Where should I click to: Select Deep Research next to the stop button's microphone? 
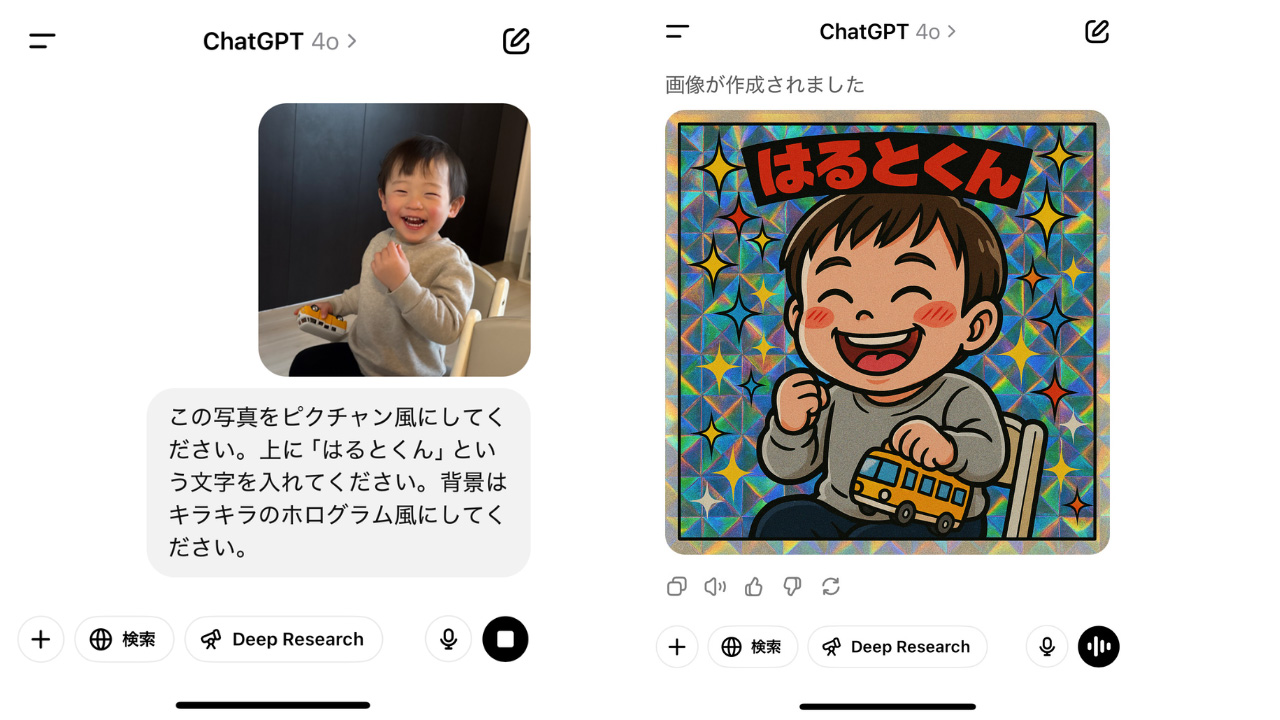click(x=283, y=639)
